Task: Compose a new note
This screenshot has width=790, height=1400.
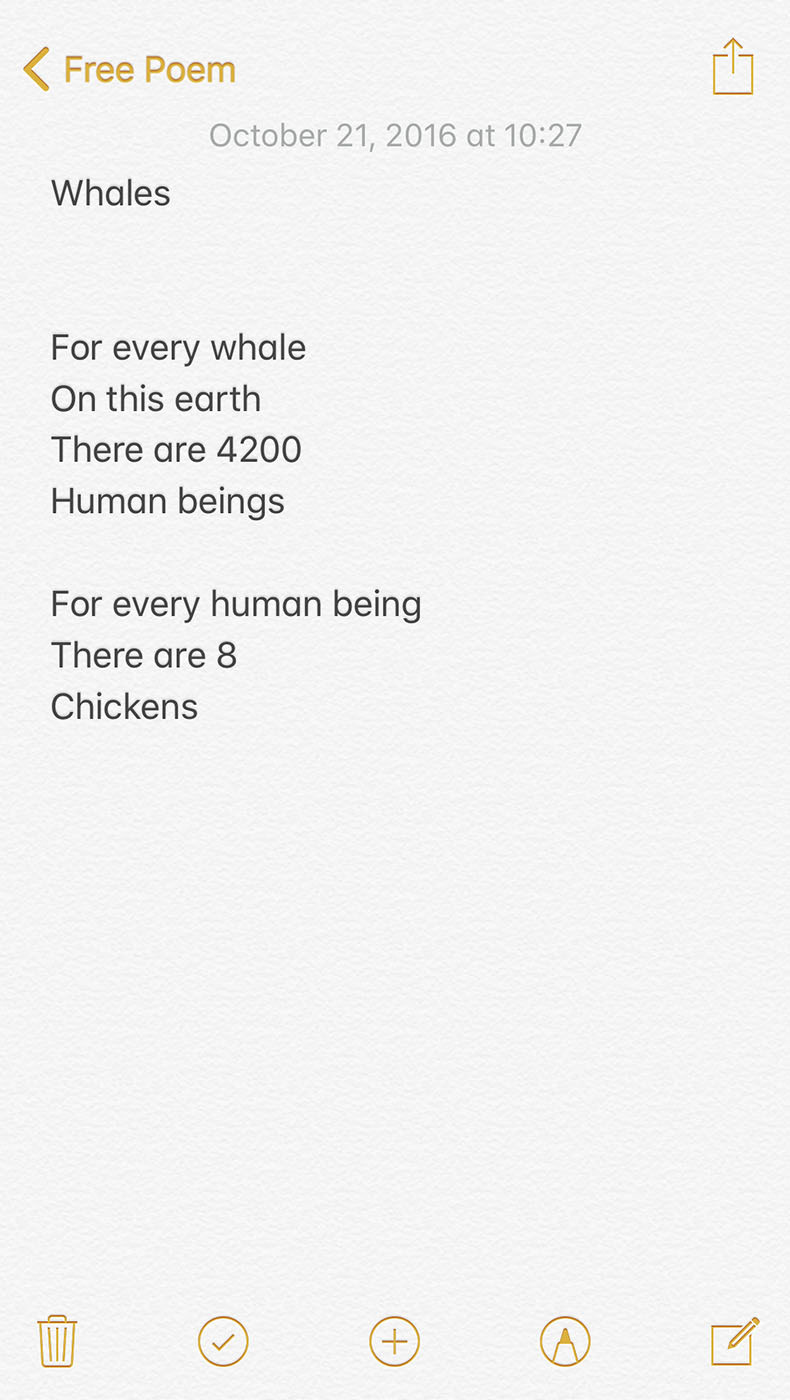Action: tap(735, 1341)
